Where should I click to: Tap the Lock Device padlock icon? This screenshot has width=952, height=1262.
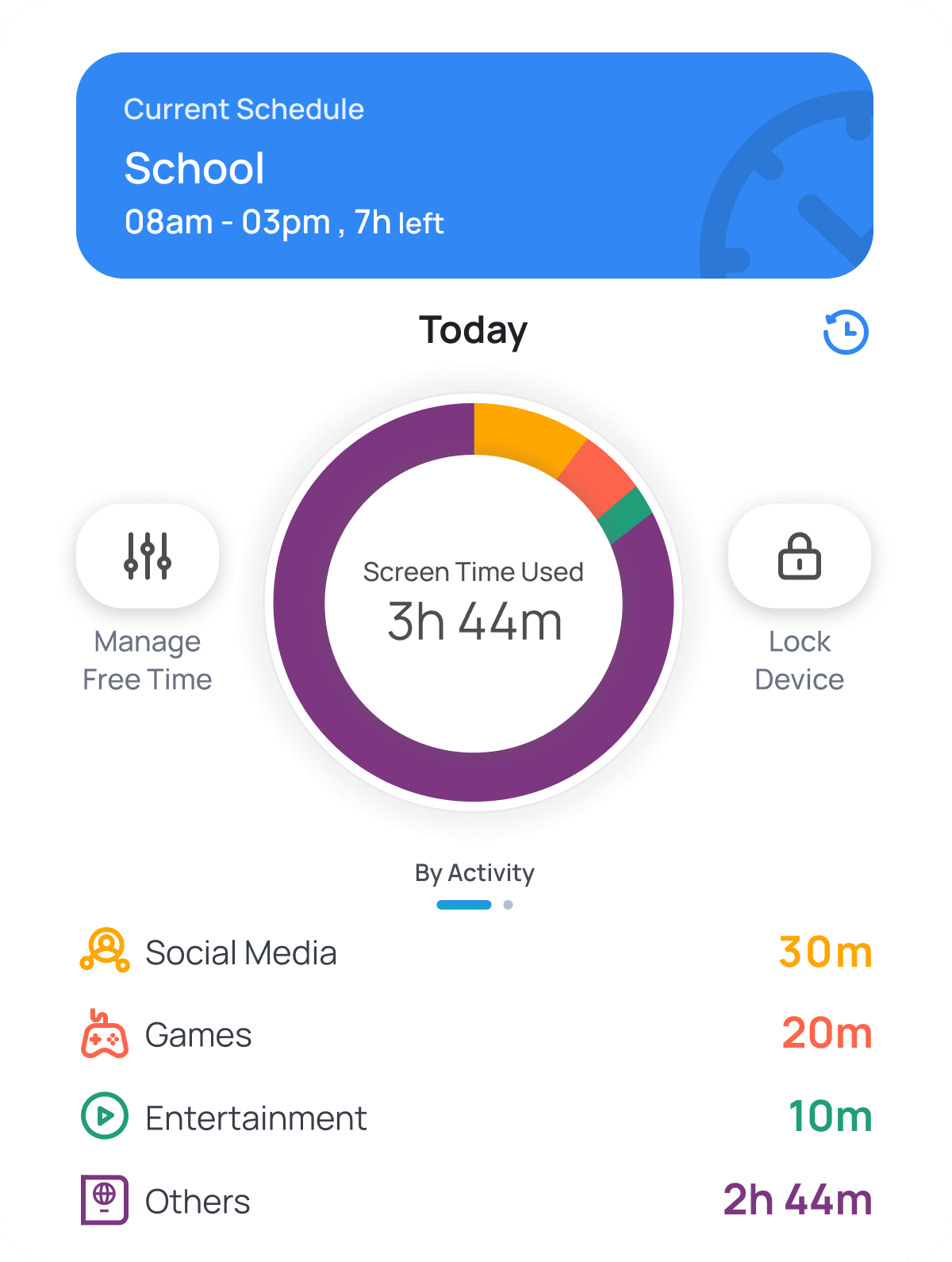click(x=798, y=556)
